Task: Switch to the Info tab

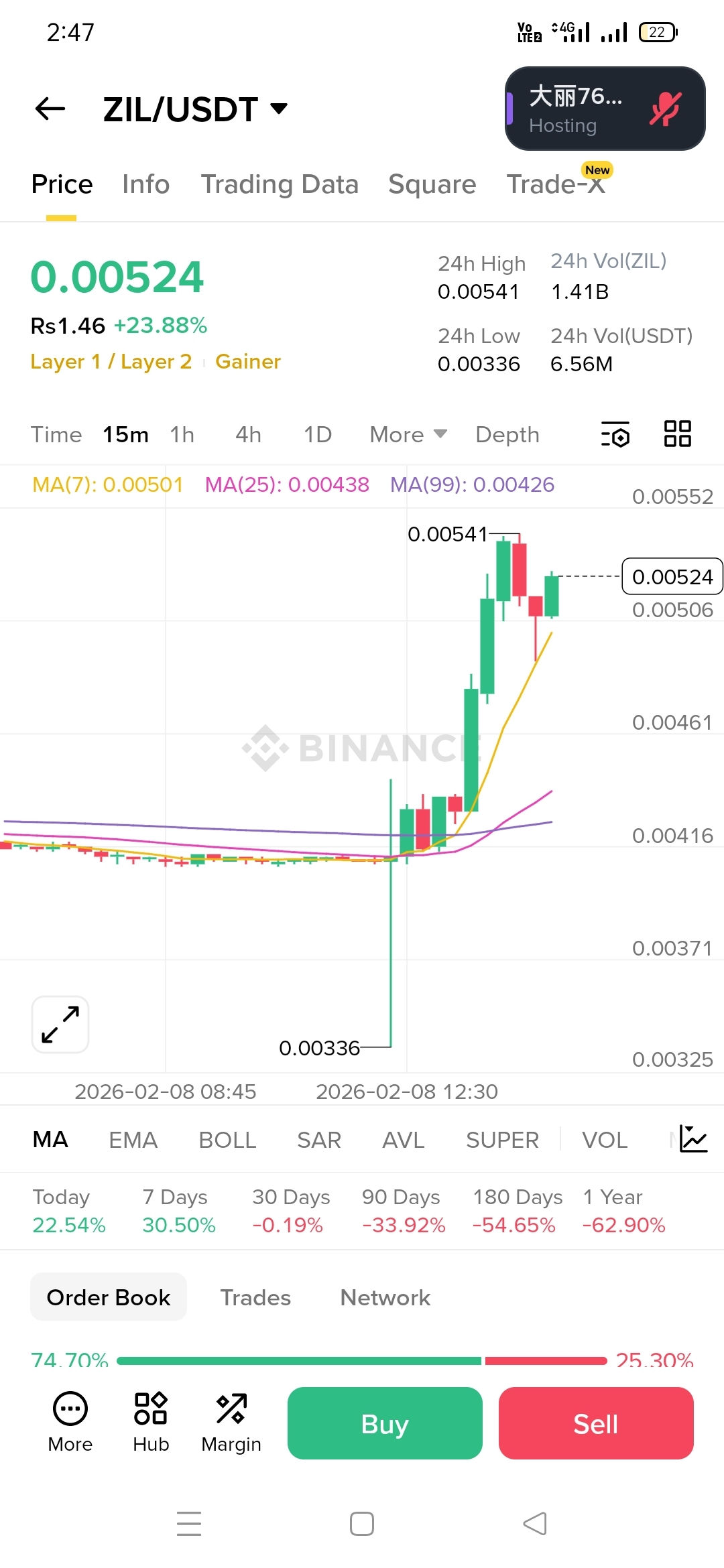Action: (x=145, y=184)
